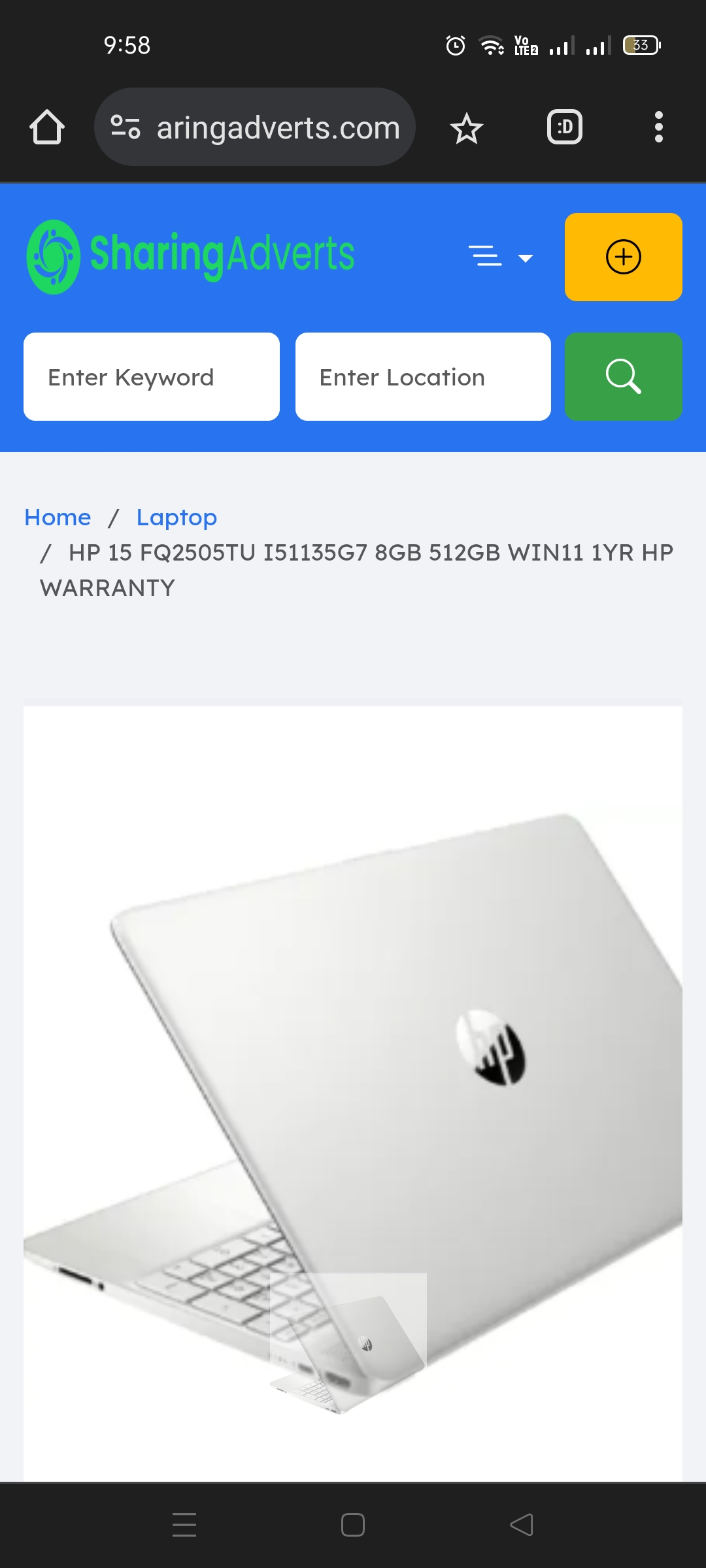Open the browser's three-dot overflow menu
Viewport: 706px width, 1568px height.
click(x=658, y=127)
